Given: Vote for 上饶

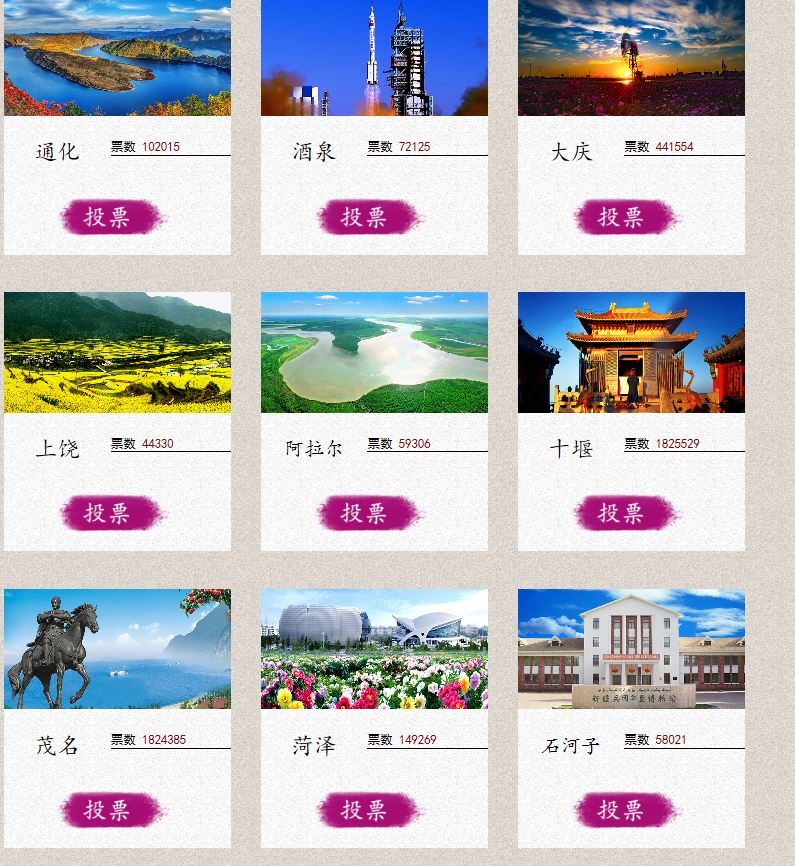Looking at the screenshot, I should [110, 513].
